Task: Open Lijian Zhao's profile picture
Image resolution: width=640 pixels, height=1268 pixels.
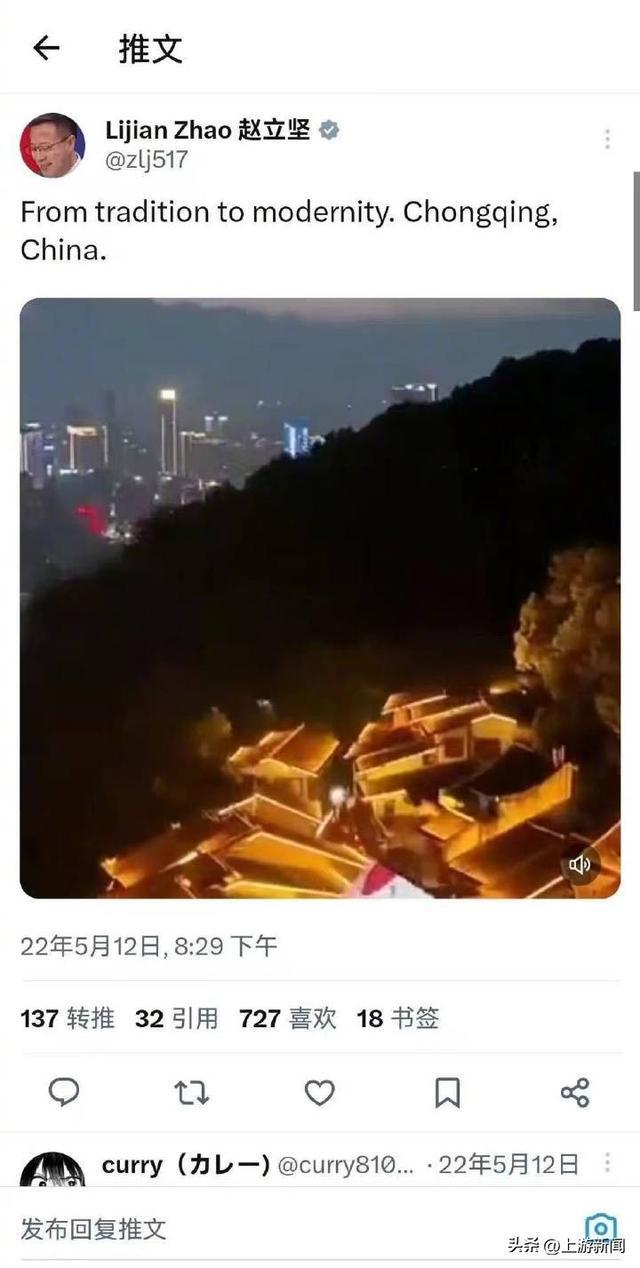Action: (x=52, y=145)
